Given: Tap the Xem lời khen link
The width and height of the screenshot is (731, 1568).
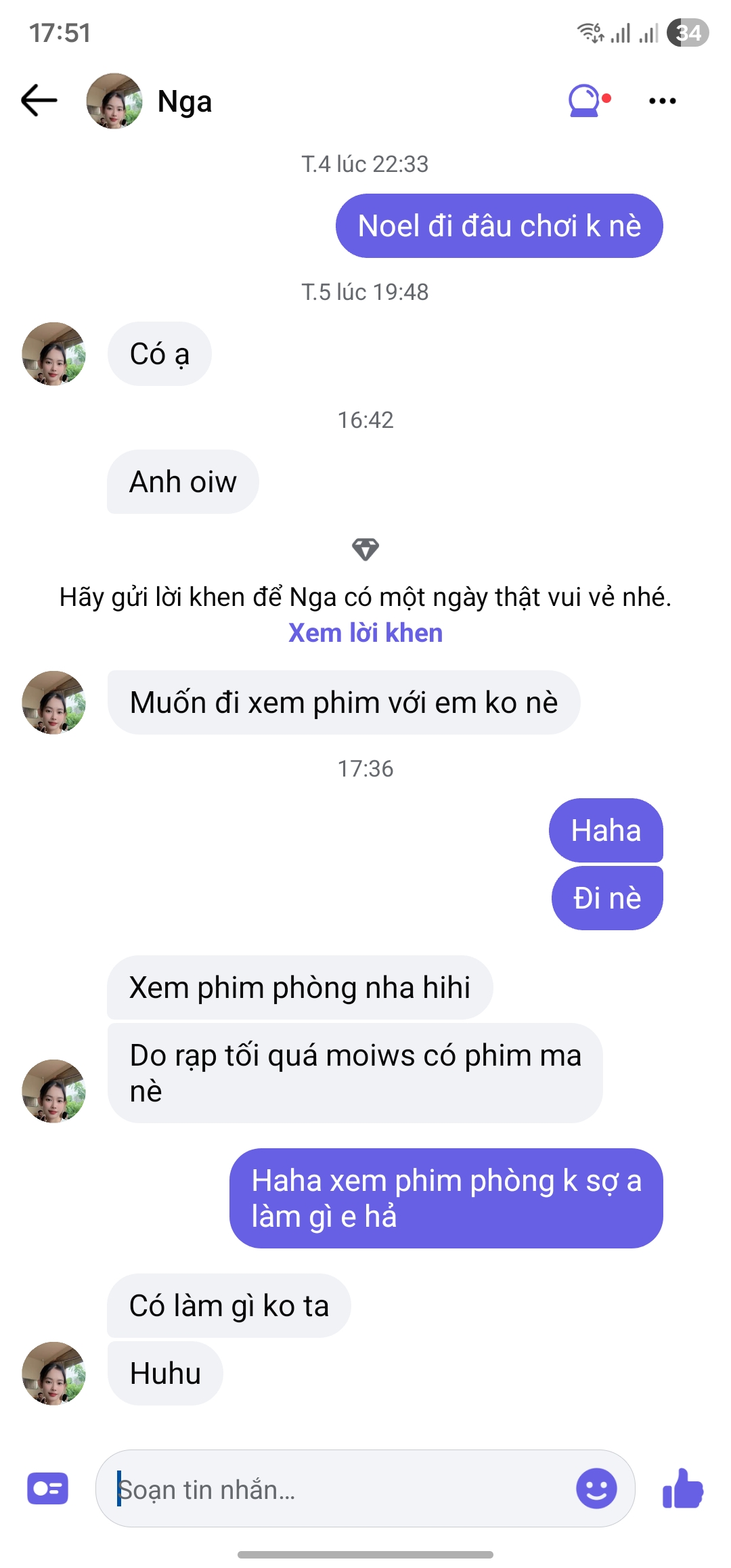Looking at the screenshot, I should [365, 633].
